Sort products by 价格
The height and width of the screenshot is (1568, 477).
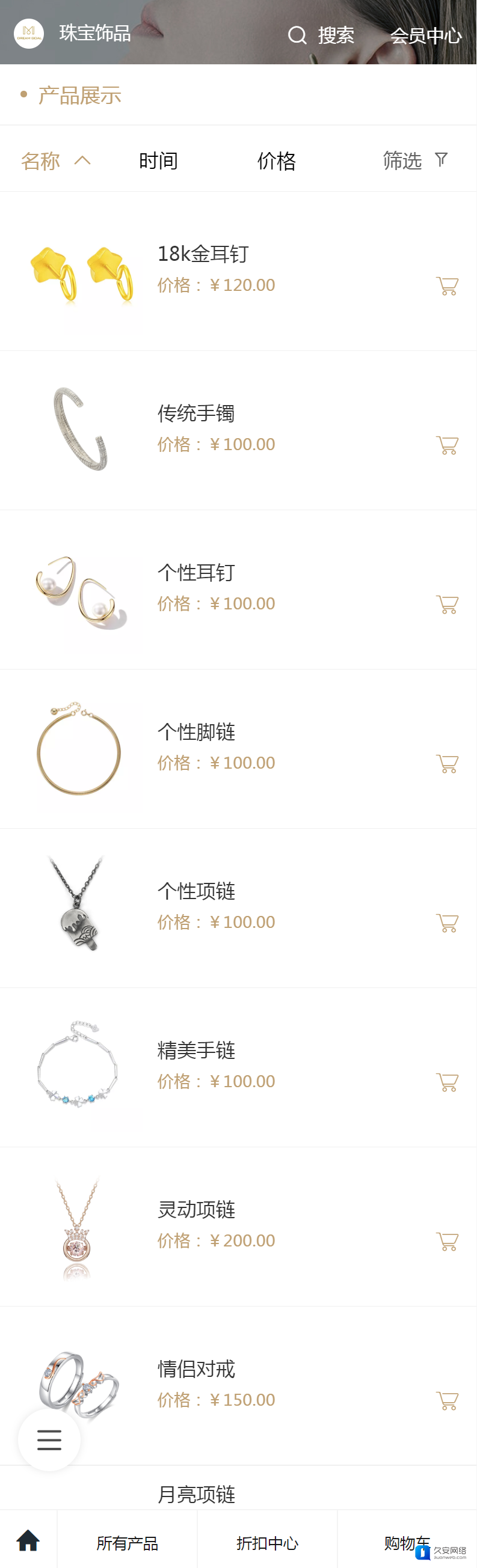coord(276,160)
